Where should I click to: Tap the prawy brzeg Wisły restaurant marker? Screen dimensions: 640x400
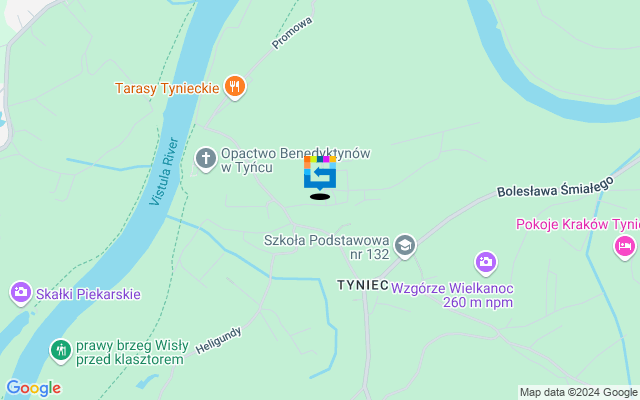tap(61, 350)
